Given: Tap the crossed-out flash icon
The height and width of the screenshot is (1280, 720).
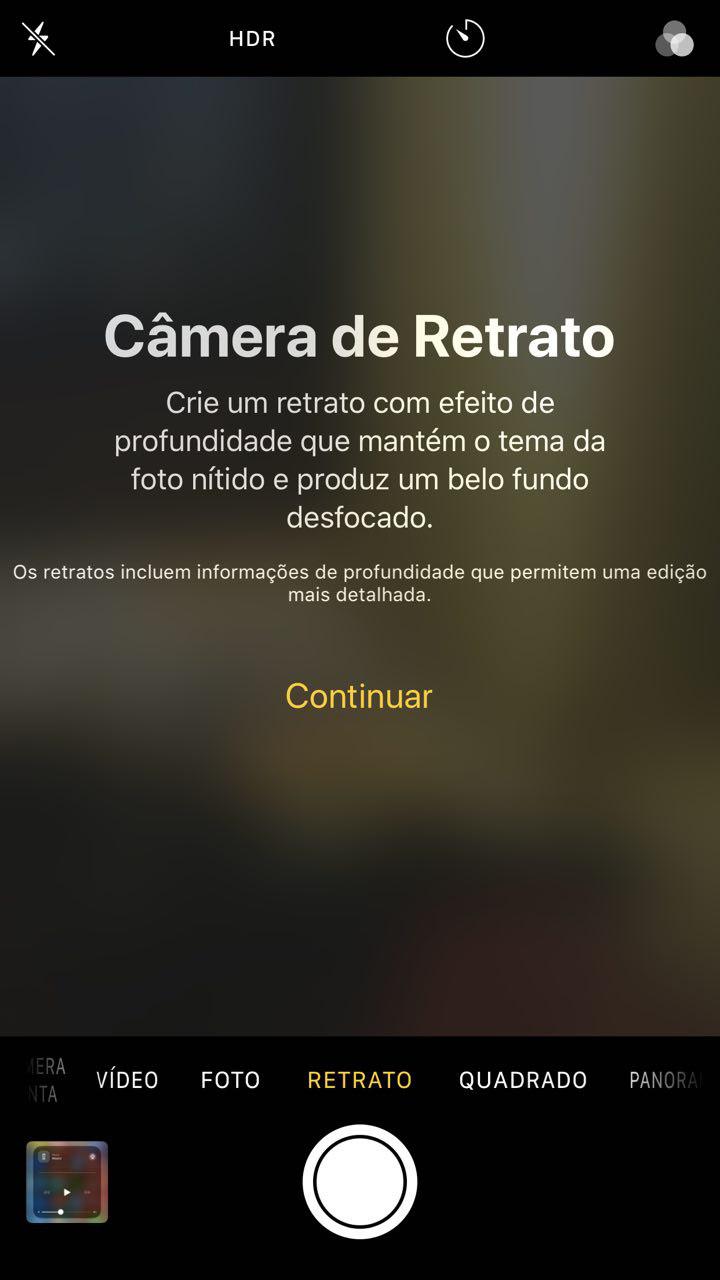Looking at the screenshot, I should pos(38,39).
